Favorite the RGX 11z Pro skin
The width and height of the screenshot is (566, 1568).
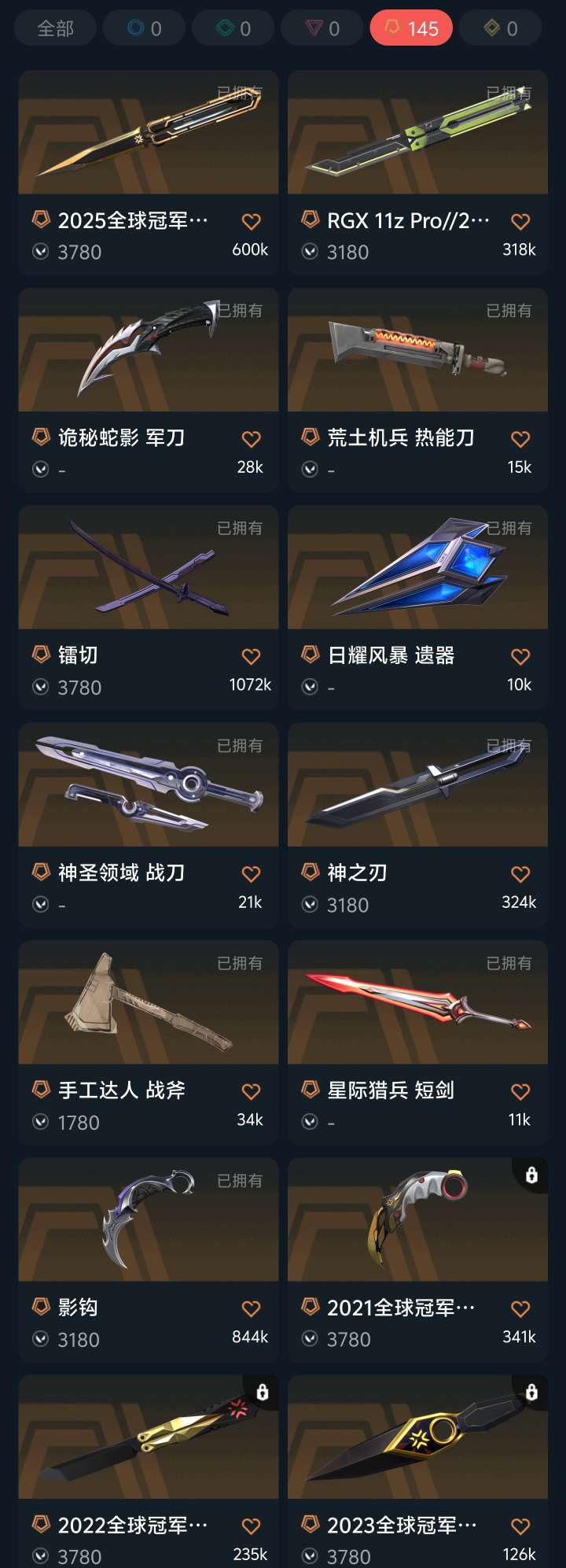click(x=520, y=221)
